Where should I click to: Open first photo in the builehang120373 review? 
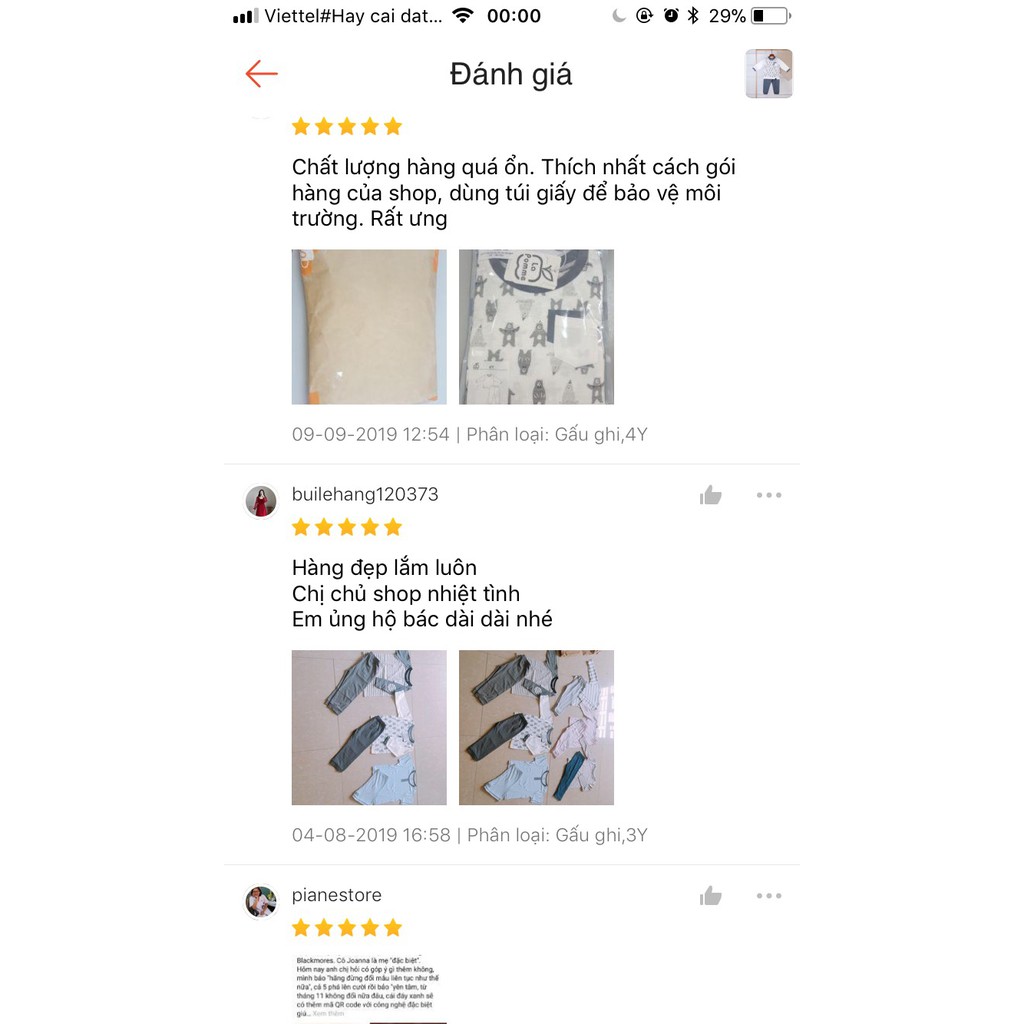[x=369, y=728]
